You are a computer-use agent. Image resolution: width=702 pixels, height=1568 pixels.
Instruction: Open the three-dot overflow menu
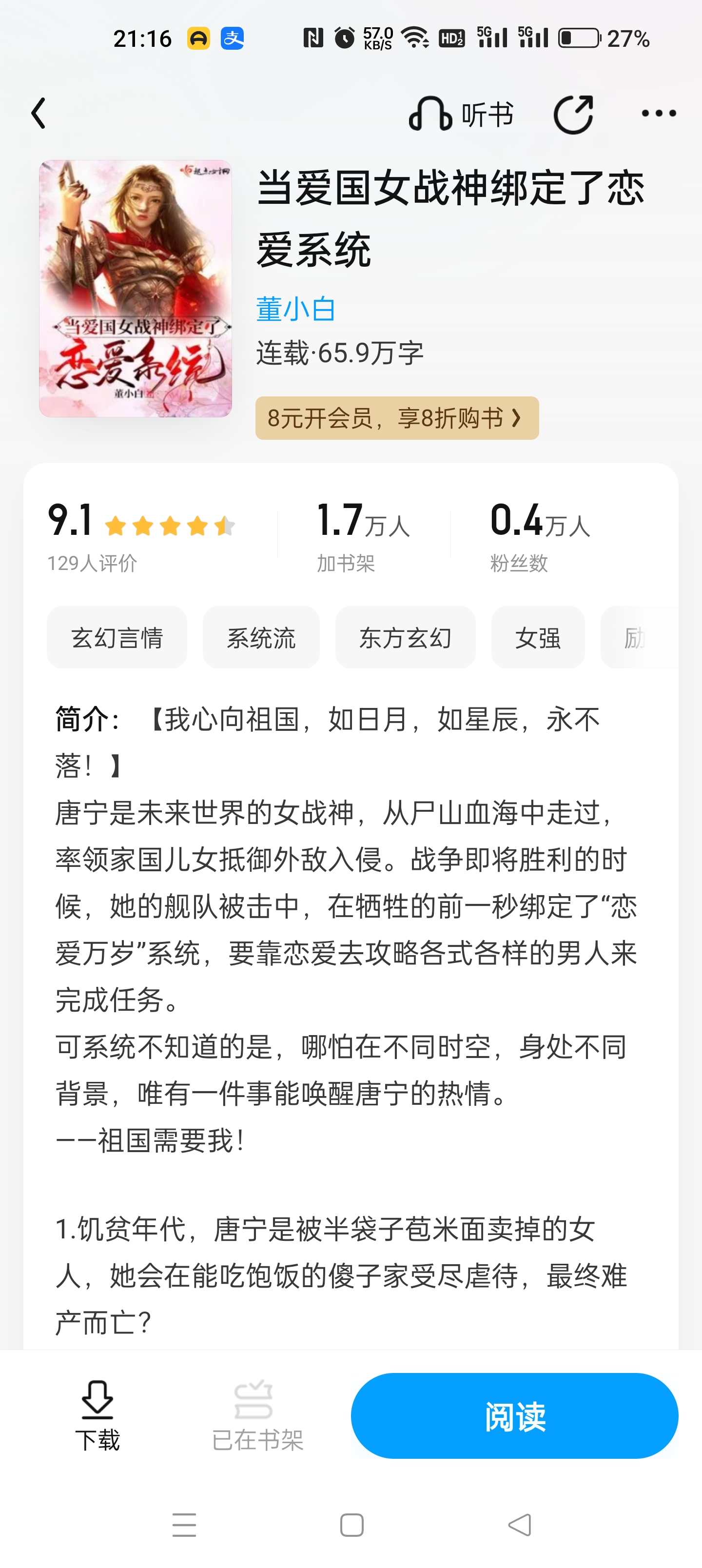point(659,113)
